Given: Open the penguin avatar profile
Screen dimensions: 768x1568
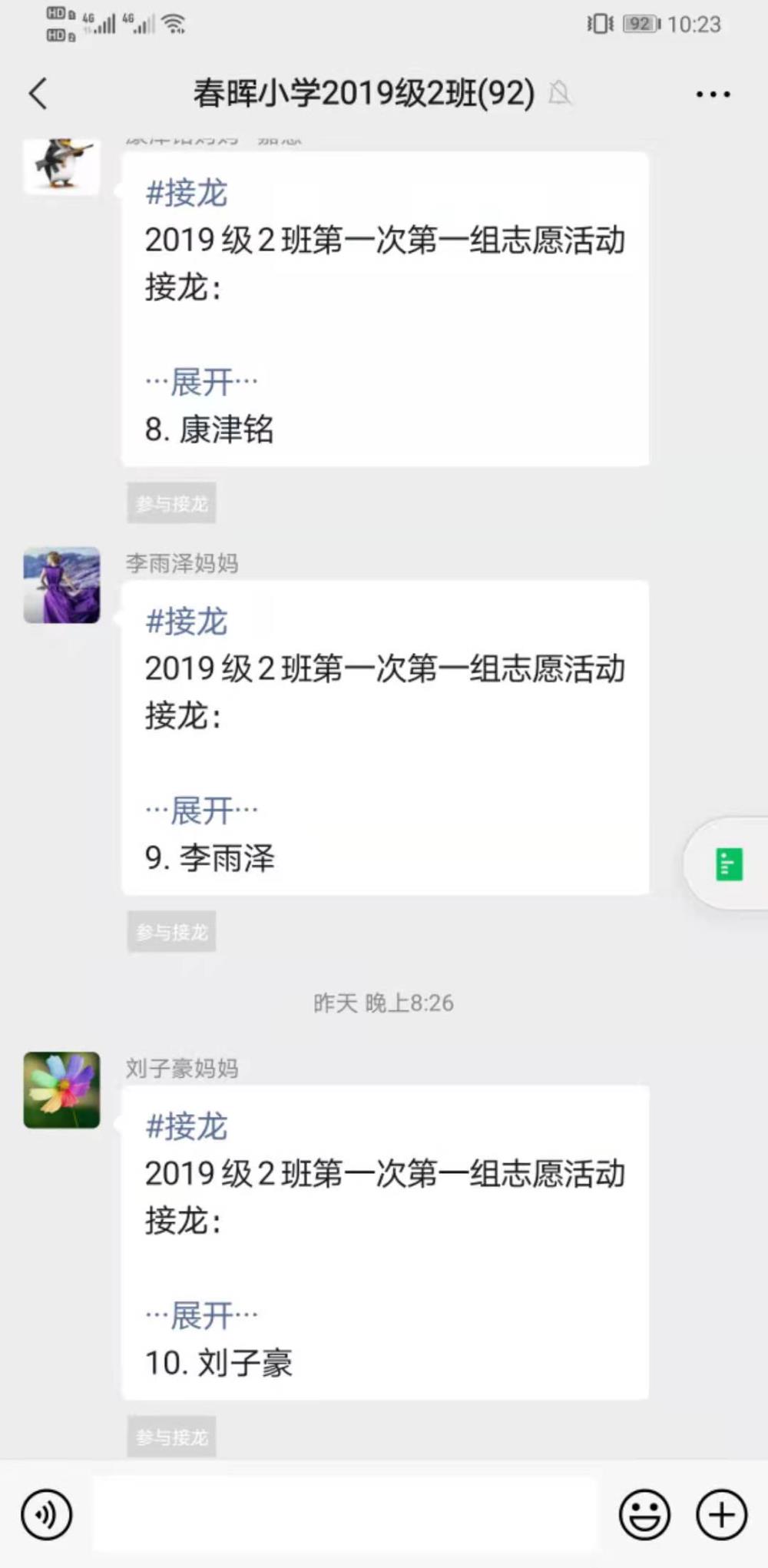Looking at the screenshot, I should (x=61, y=166).
